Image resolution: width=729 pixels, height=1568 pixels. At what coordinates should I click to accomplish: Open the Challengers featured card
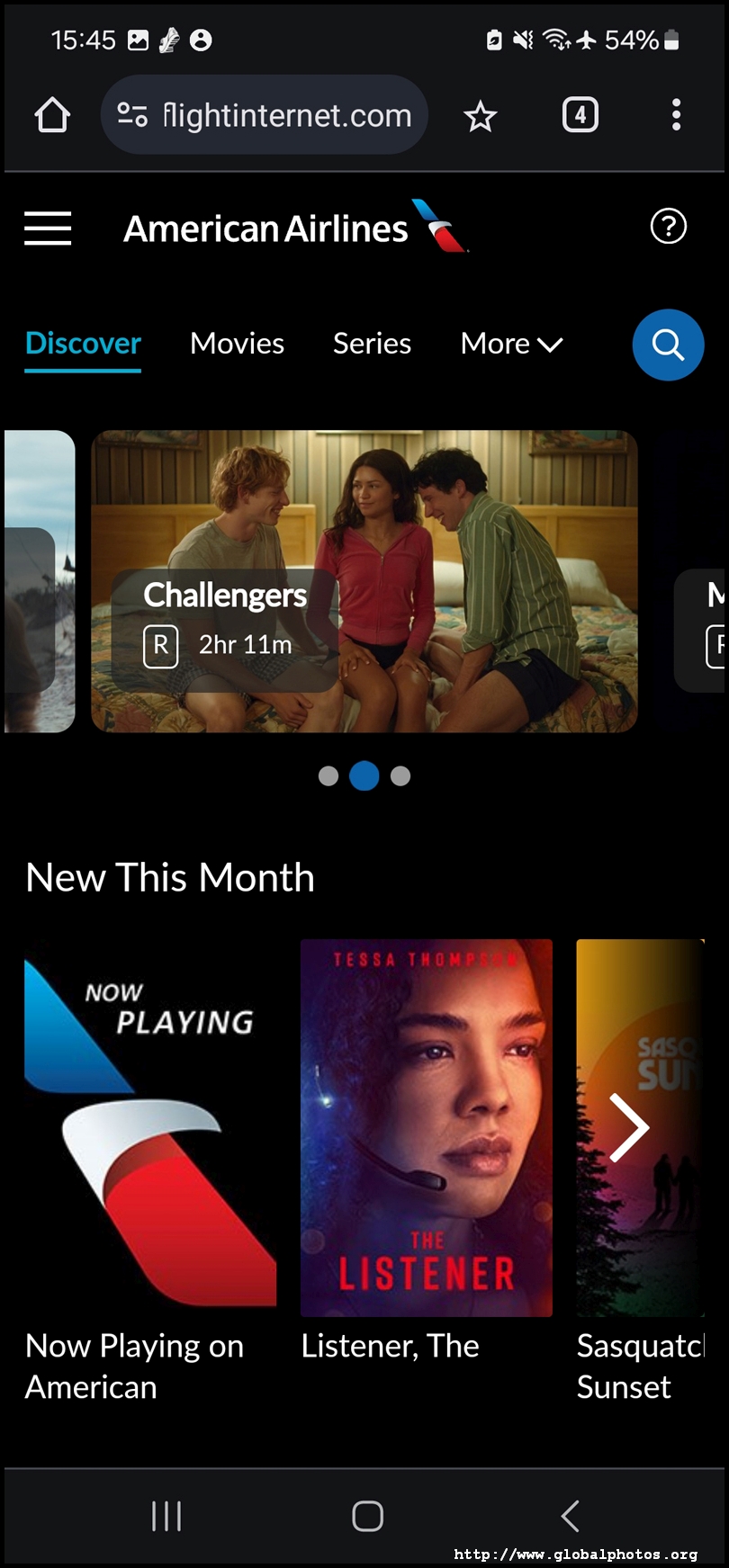(364, 581)
